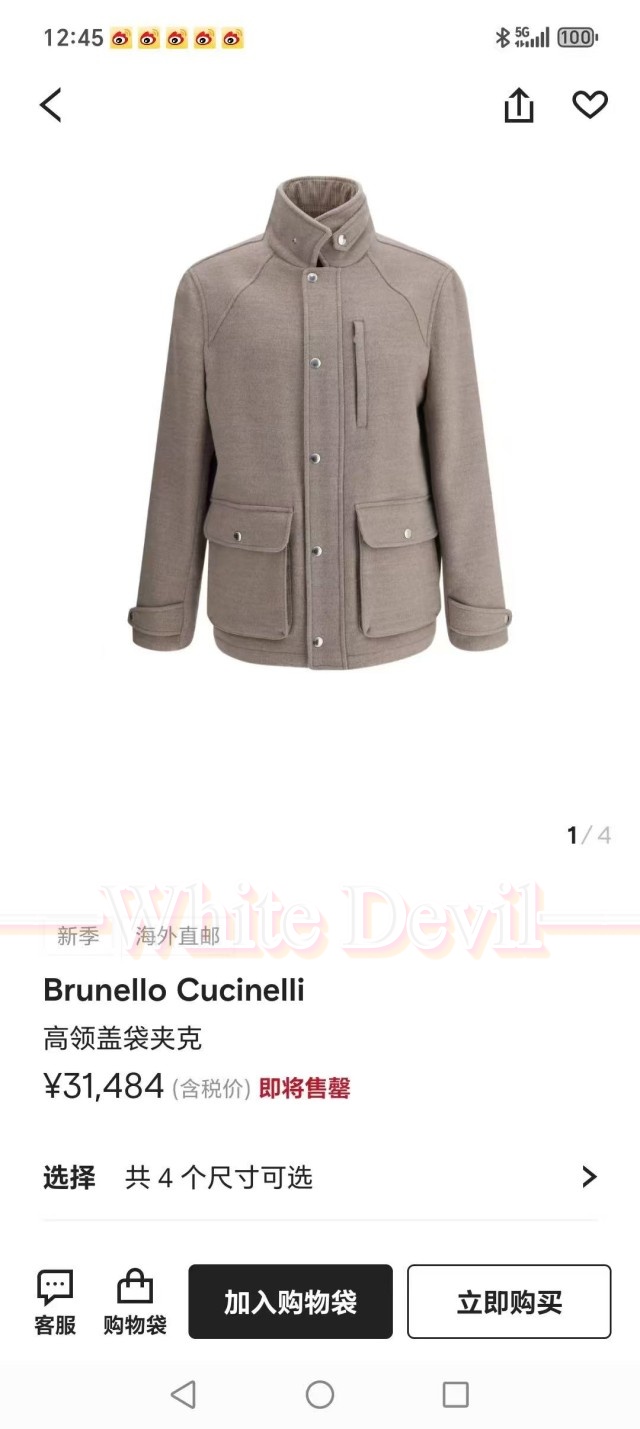640x1429 pixels.
Task: Open the 购物袋 shopping bag
Action: pos(135,1302)
